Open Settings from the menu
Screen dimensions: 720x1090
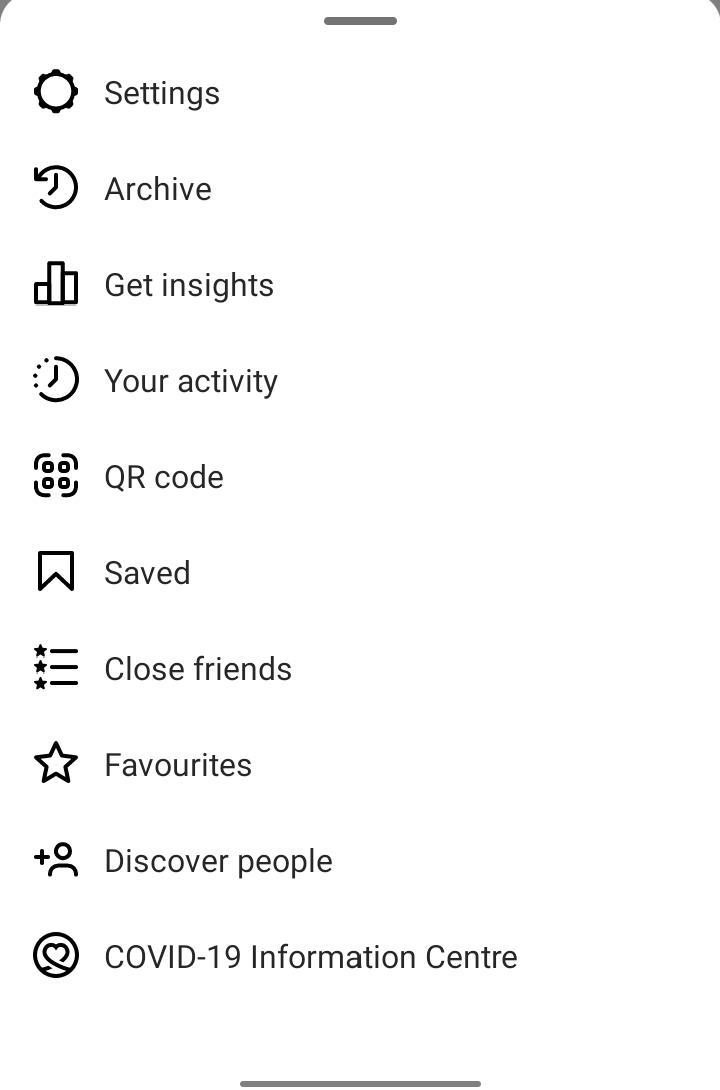(x=161, y=93)
